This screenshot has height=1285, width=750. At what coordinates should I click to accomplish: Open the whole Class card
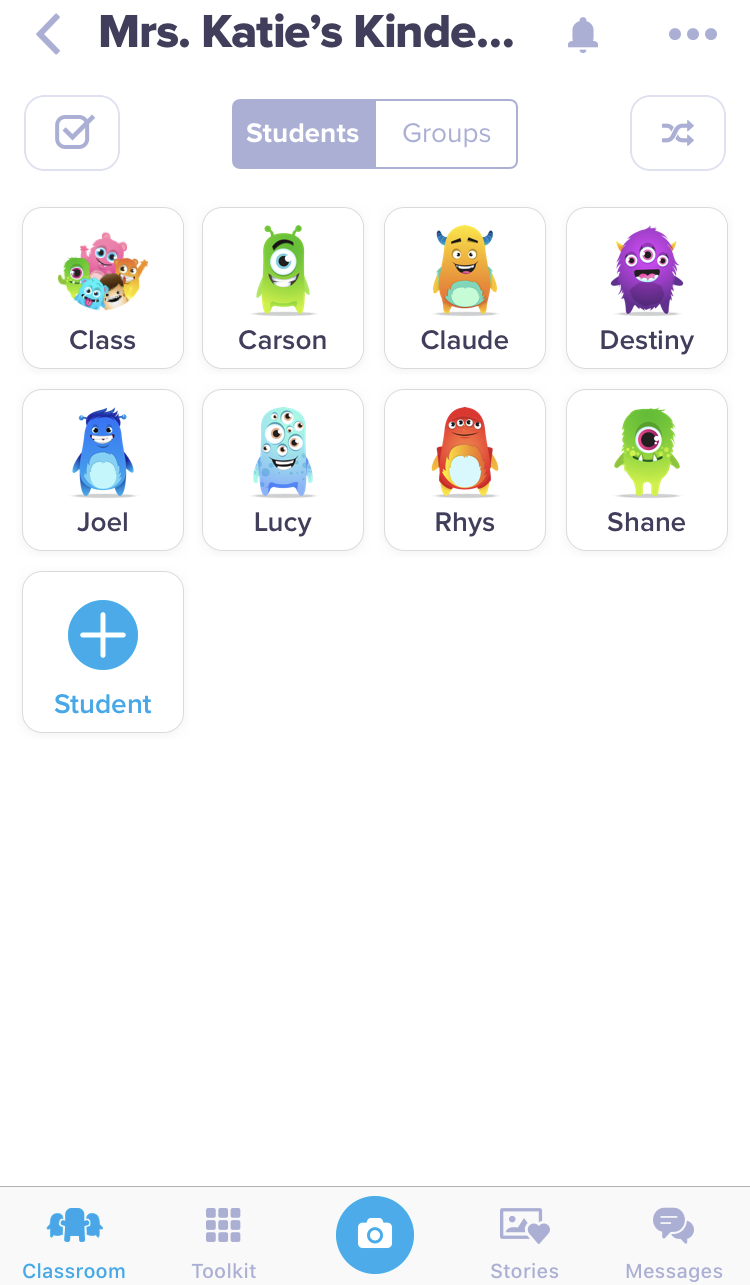click(x=102, y=288)
